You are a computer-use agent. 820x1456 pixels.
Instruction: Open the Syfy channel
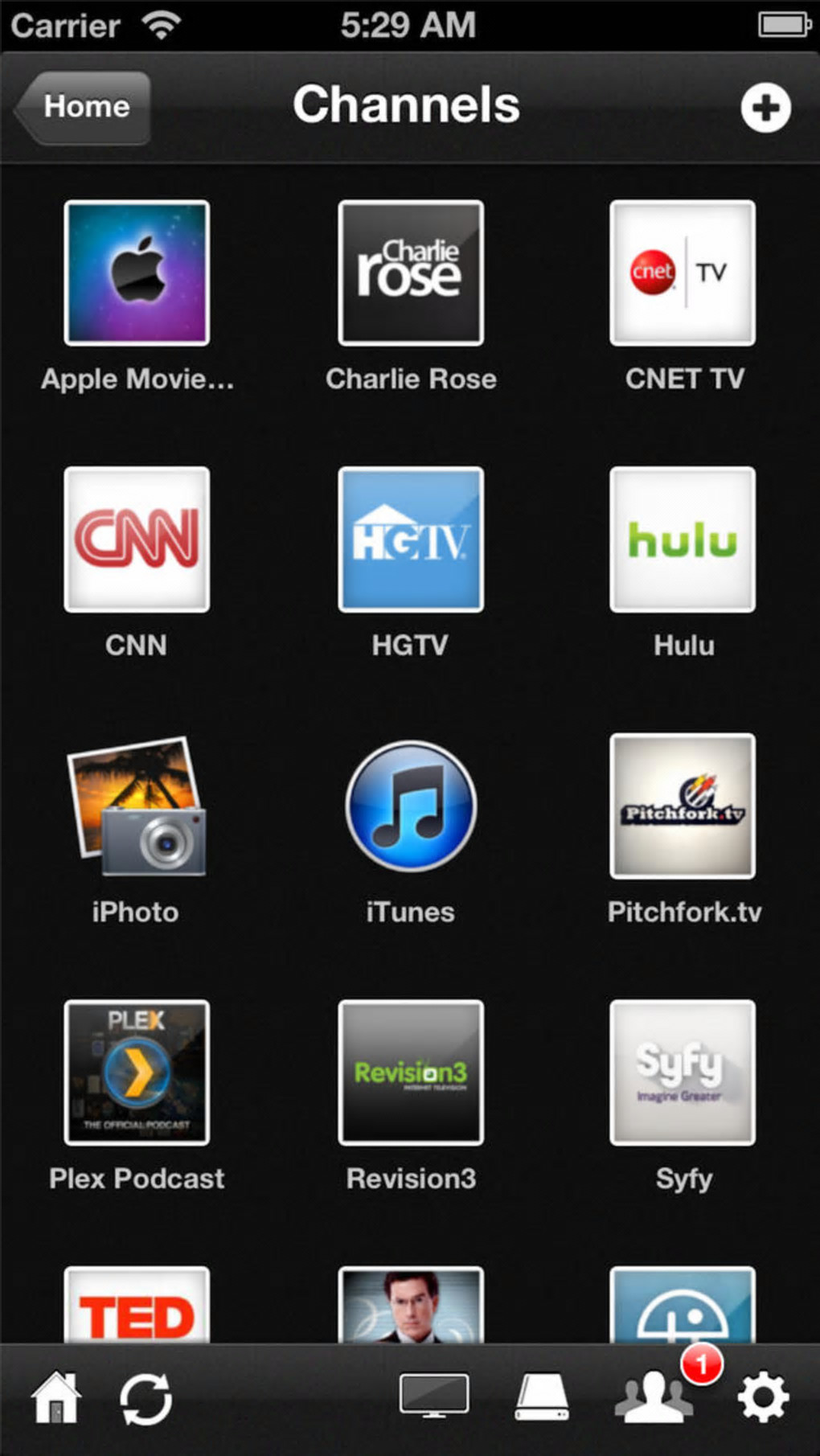[683, 1073]
